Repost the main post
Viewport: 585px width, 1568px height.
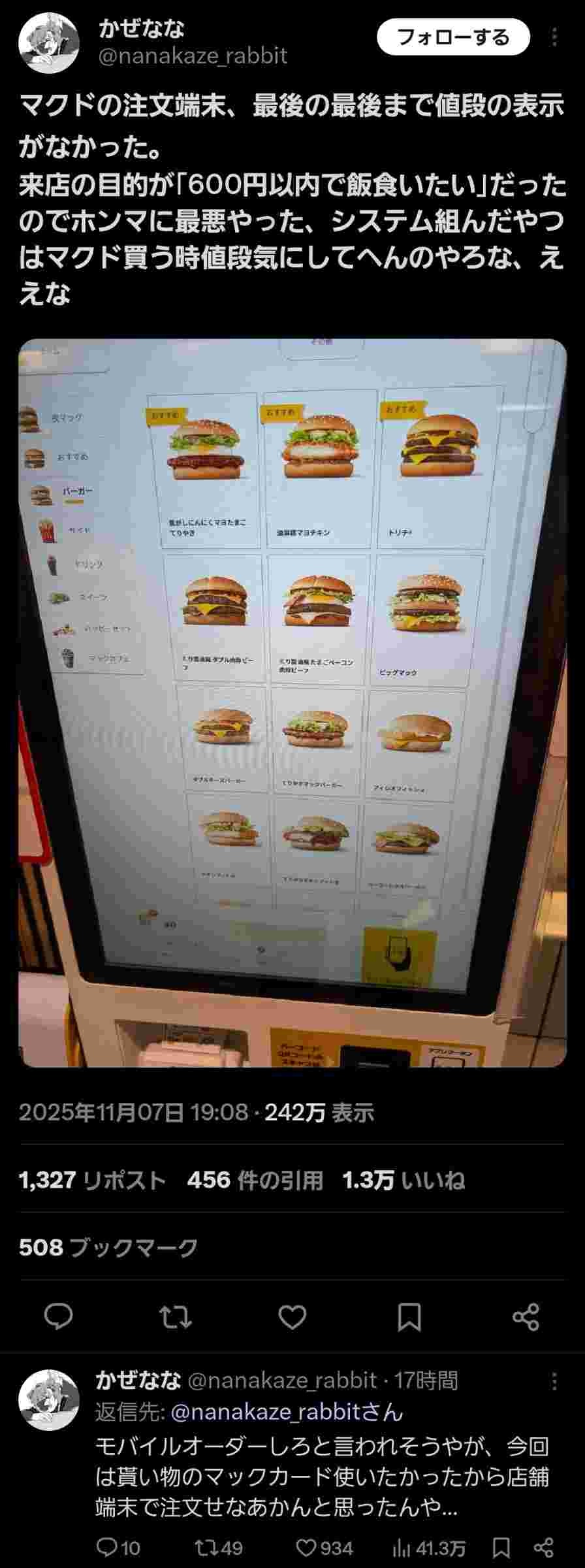pos(176,1316)
